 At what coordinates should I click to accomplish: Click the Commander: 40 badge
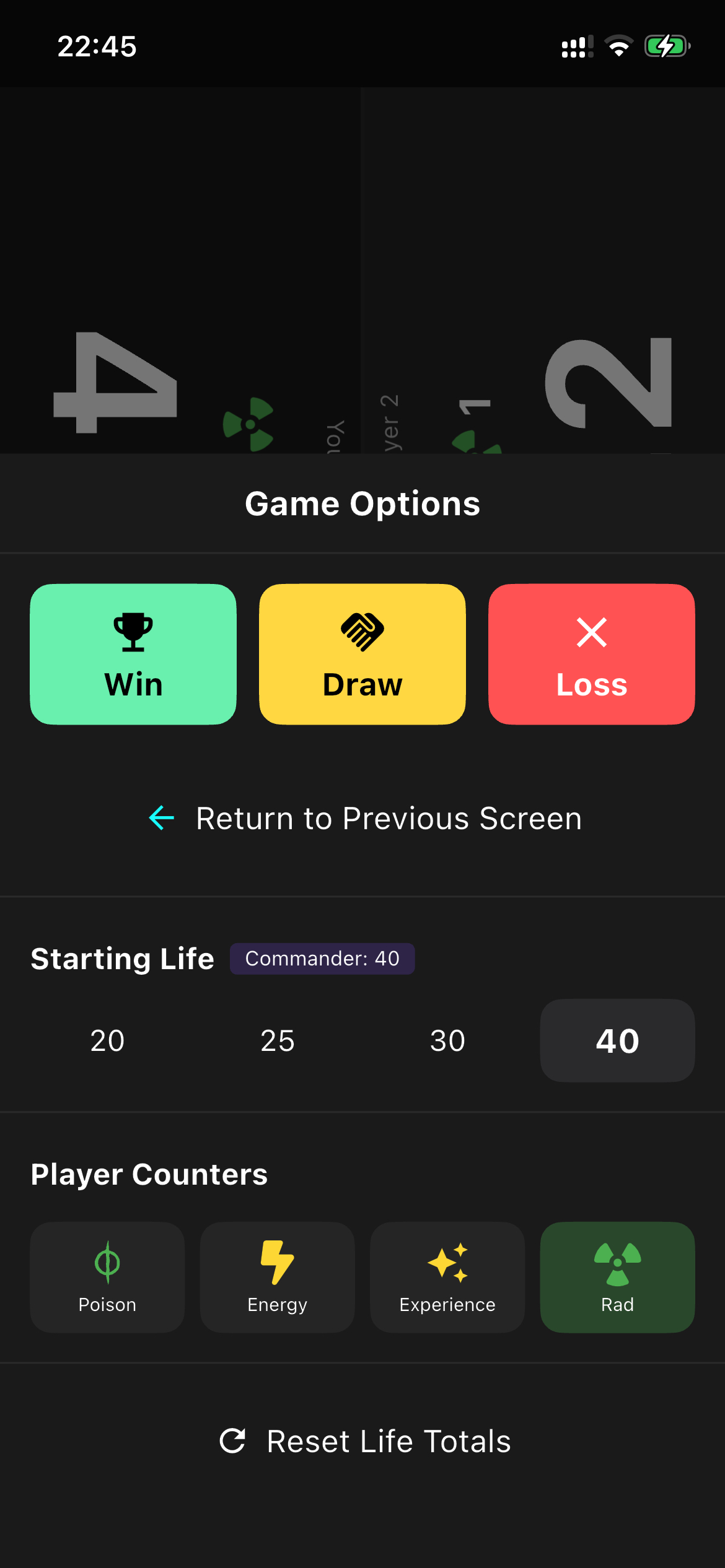tap(322, 958)
